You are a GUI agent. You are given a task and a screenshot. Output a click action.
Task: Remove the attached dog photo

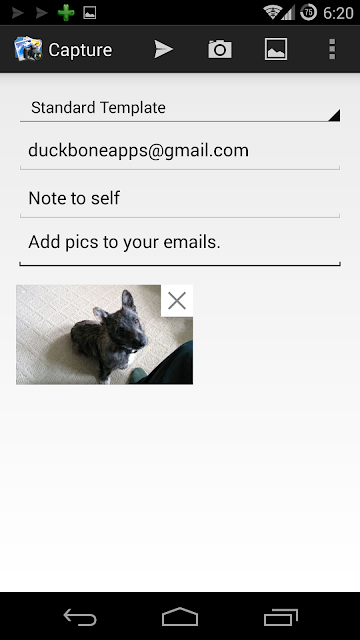click(177, 301)
